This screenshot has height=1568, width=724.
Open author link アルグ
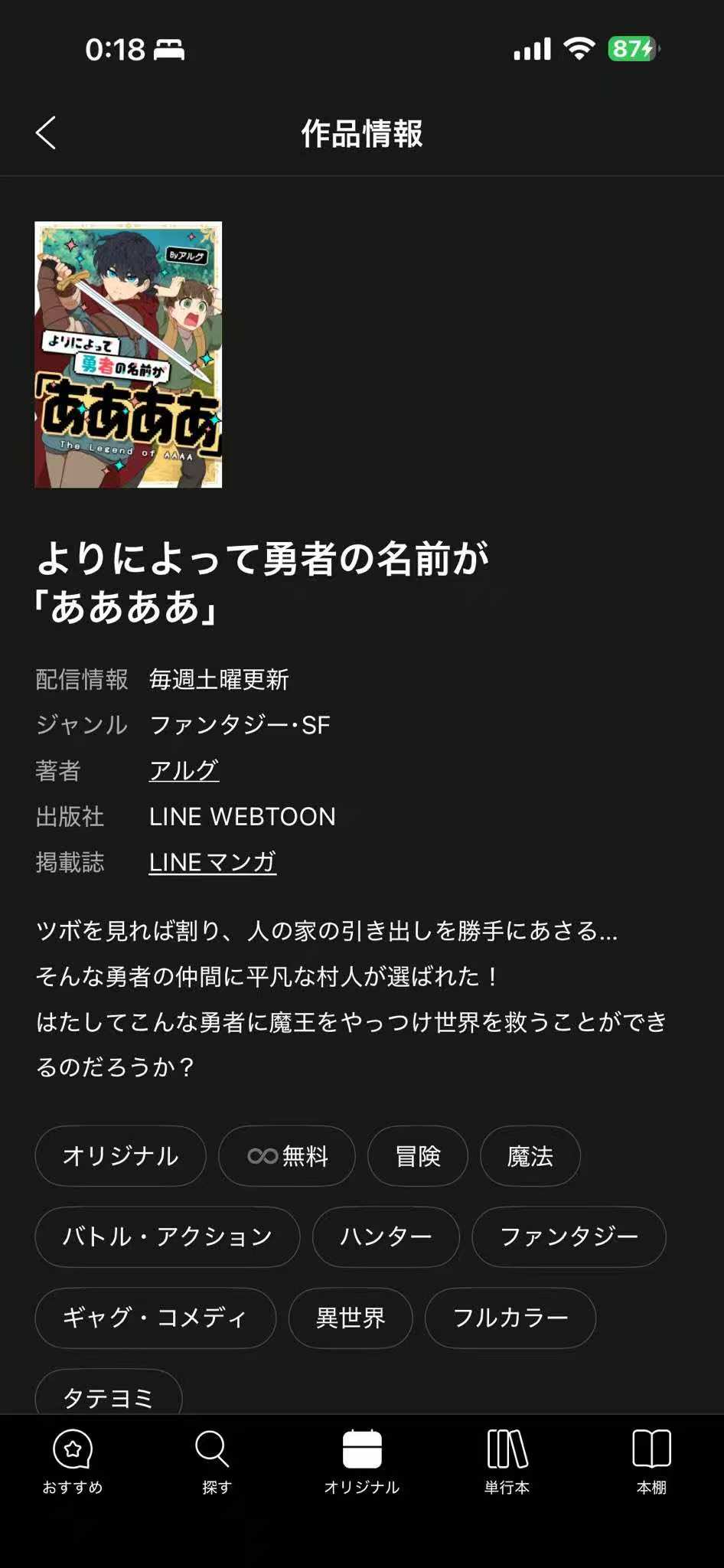pyautogui.click(x=184, y=770)
